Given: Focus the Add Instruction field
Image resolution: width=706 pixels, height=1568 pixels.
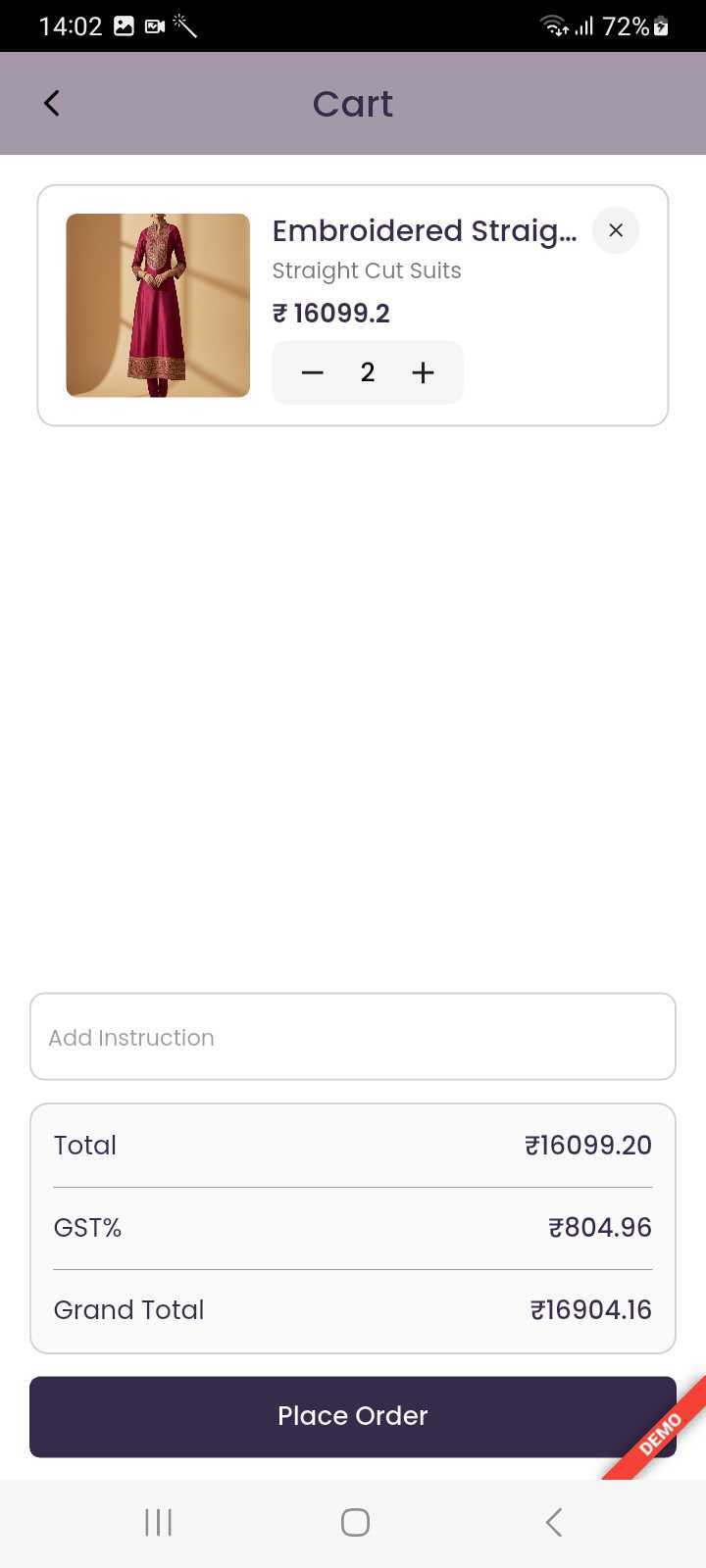Looking at the screenshot, I should (353, 1037).
